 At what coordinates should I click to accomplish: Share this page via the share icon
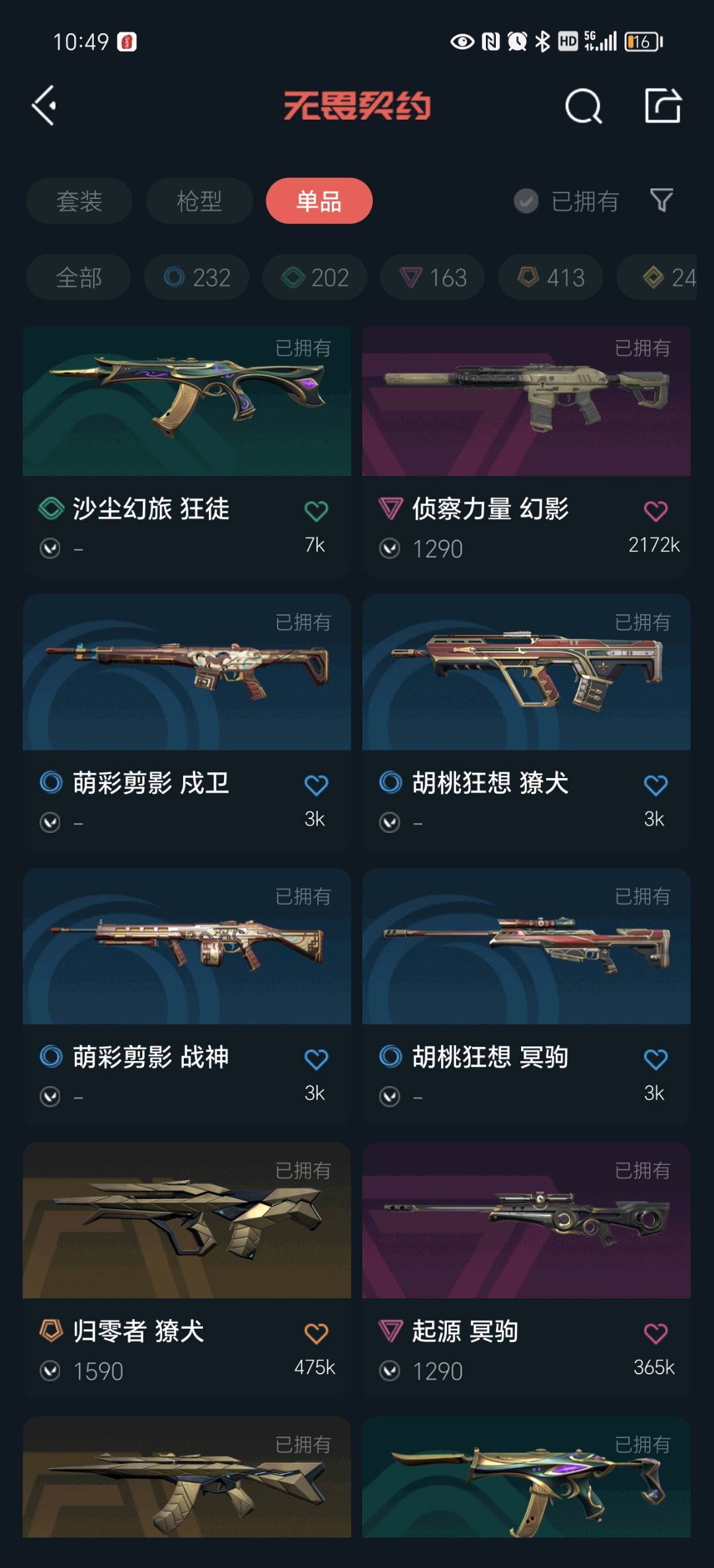[x=662, y=106]
